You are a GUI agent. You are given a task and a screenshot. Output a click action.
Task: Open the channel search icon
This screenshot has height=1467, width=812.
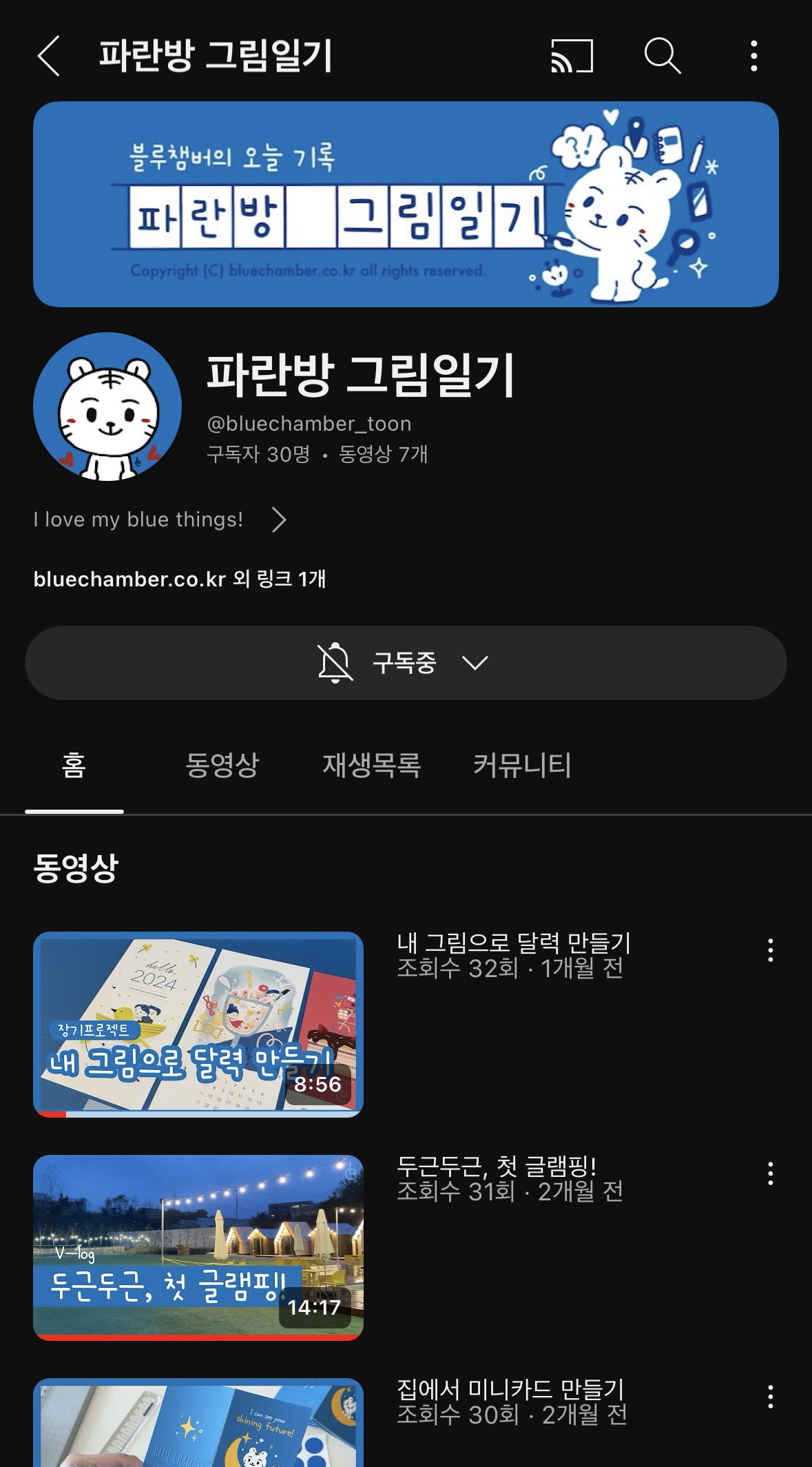[x=663, y=56]
